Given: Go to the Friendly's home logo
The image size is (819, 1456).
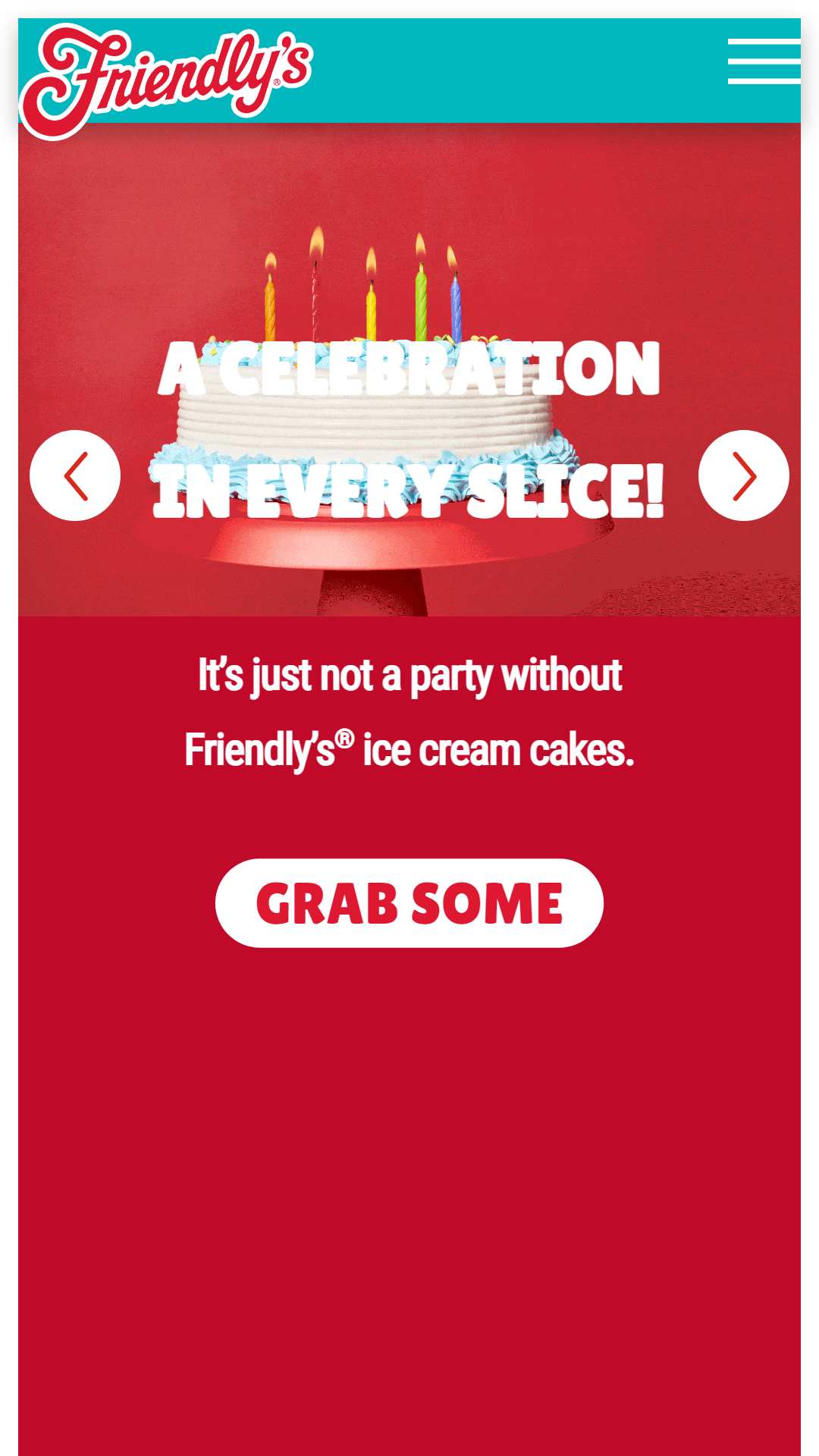Looking at the screenshot, I should point(165,77).
